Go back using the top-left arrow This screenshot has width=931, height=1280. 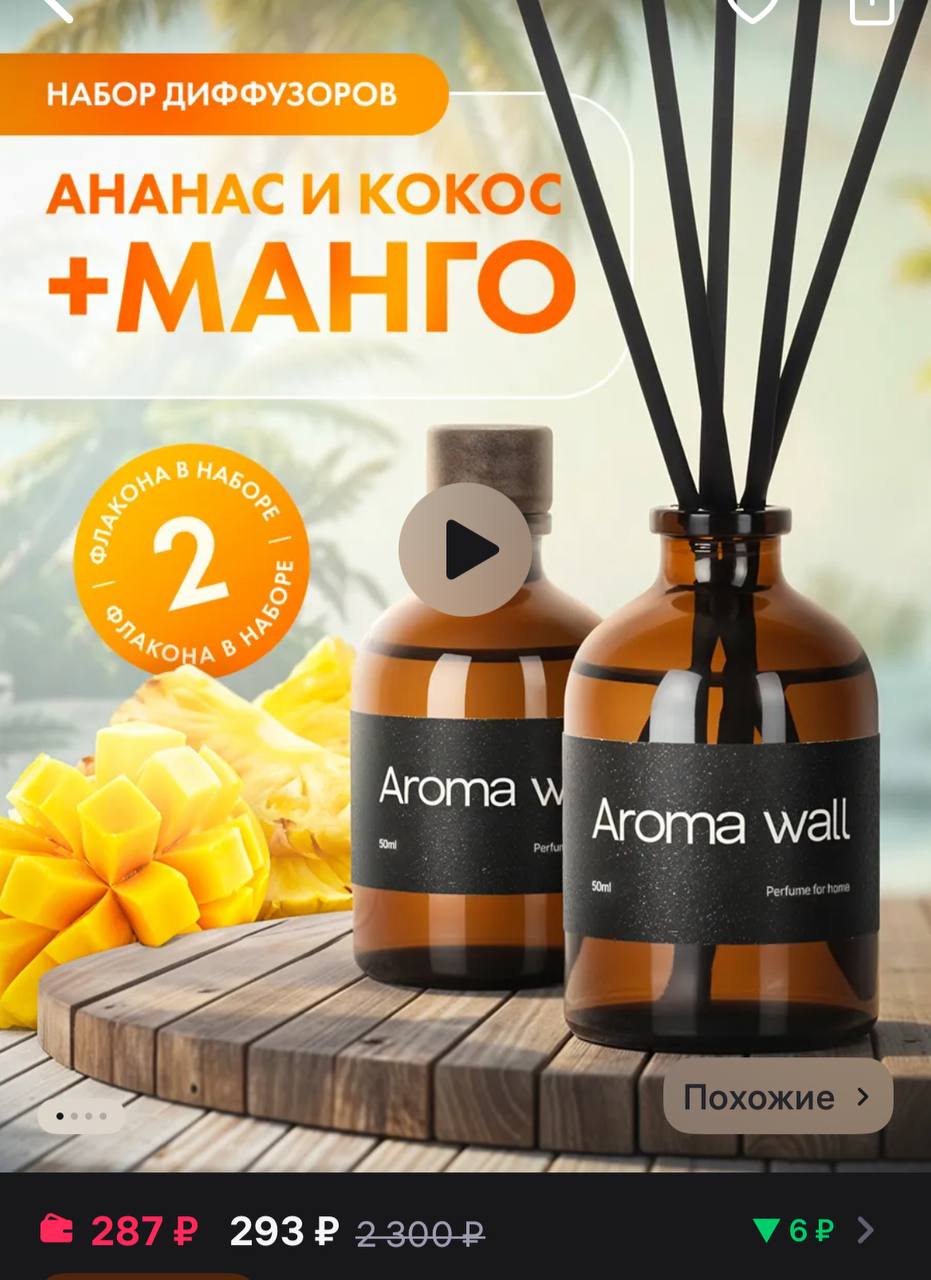57,6
